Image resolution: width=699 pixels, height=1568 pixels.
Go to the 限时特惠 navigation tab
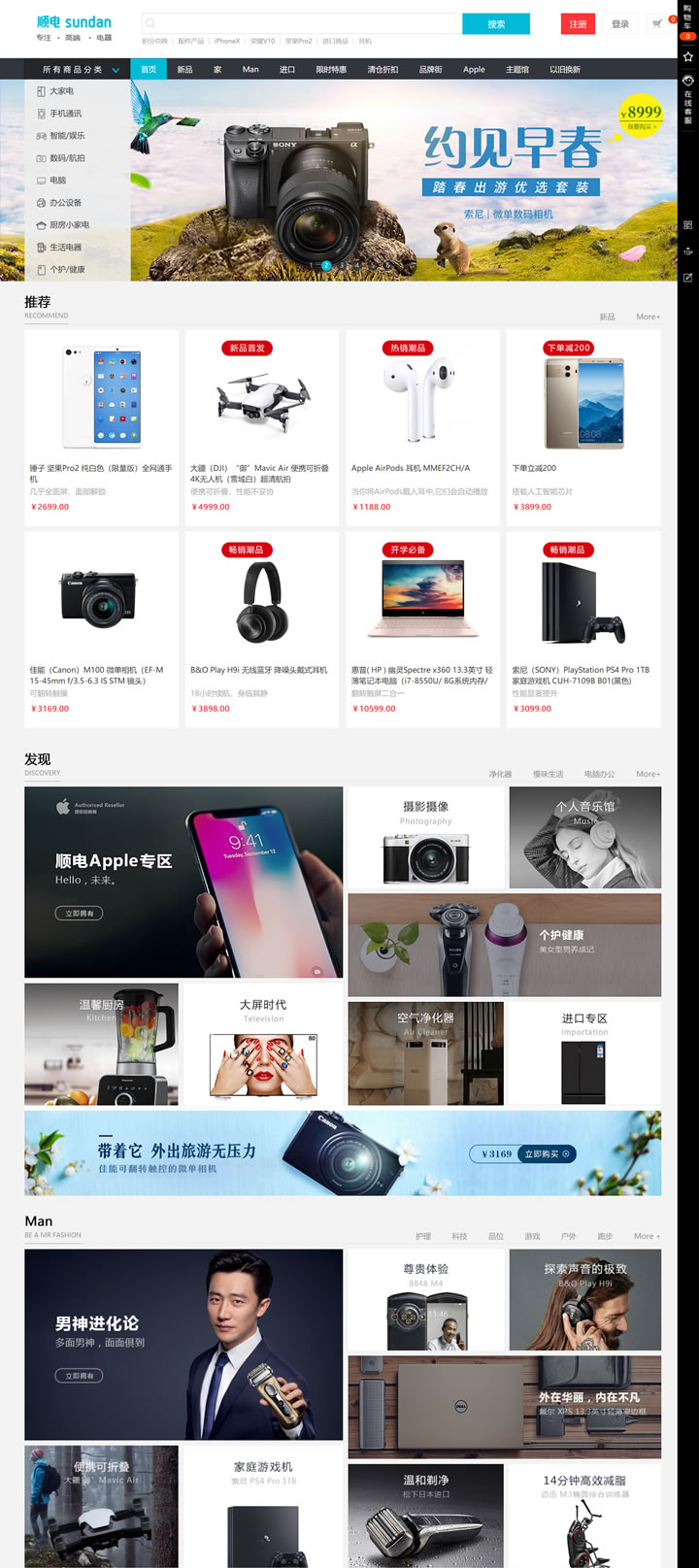tap(331, 70)
